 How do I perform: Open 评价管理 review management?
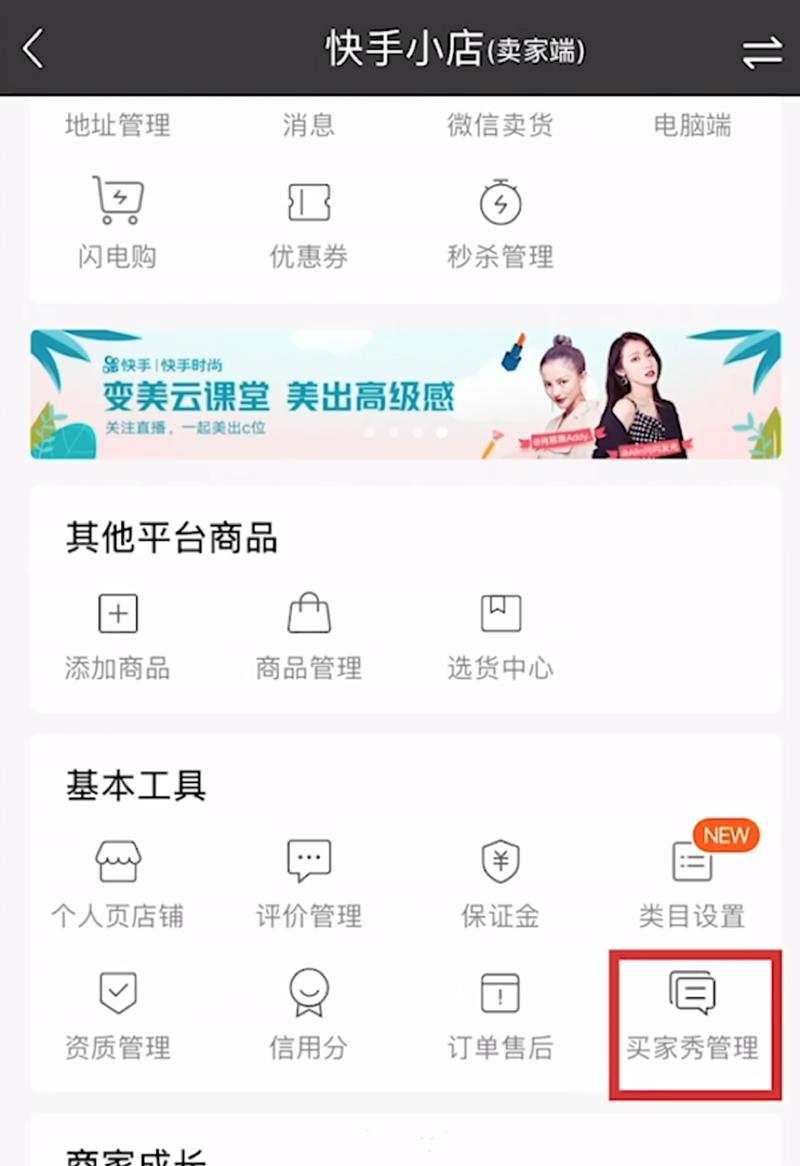click(x=308, y=882)
